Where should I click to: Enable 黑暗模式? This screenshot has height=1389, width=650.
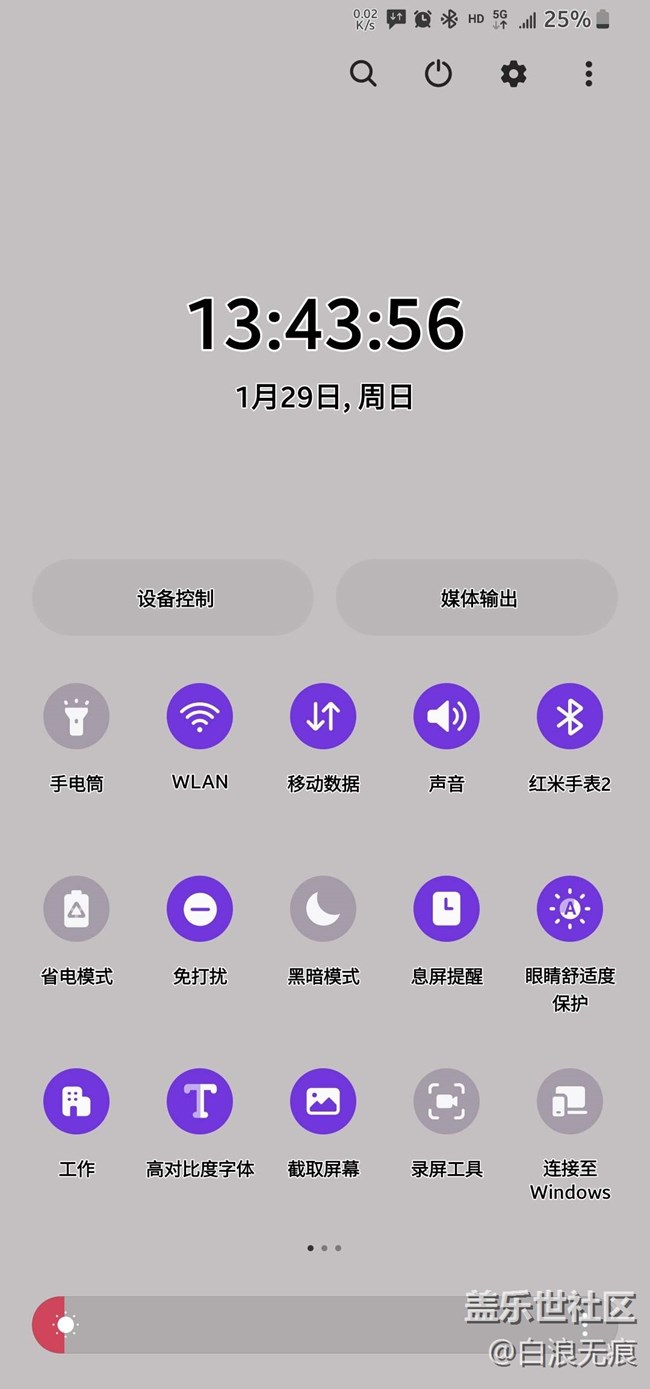coord(323,909)
